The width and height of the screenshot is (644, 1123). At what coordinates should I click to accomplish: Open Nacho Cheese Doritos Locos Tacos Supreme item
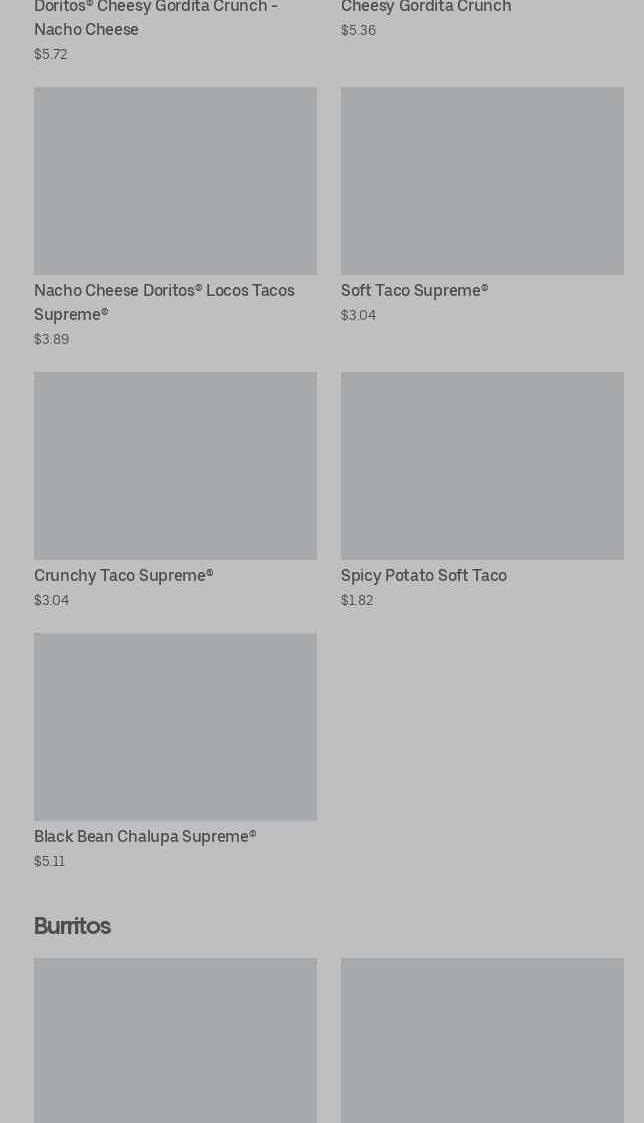pos(175,218)
